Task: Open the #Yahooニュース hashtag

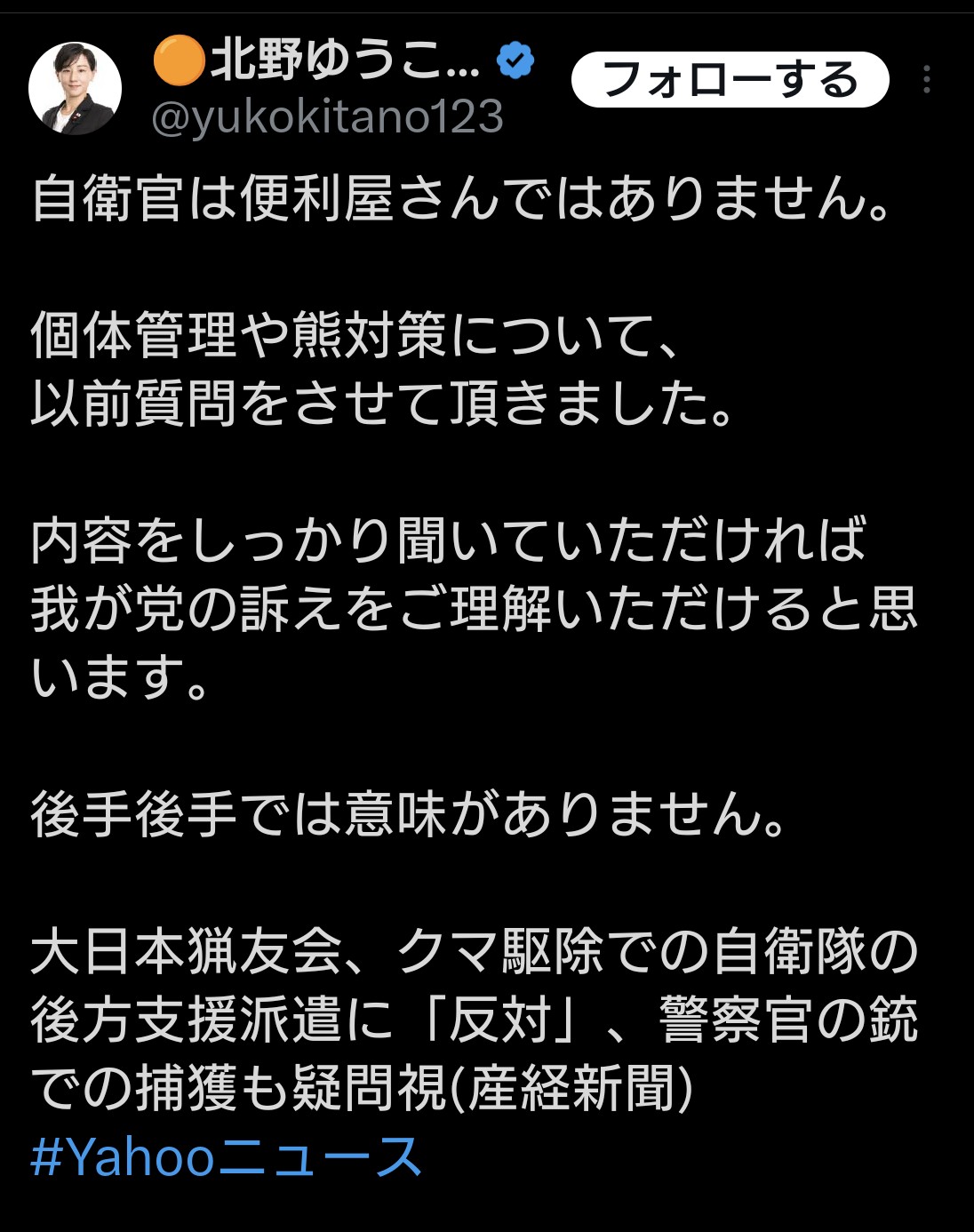Action: click(227, 1157)
